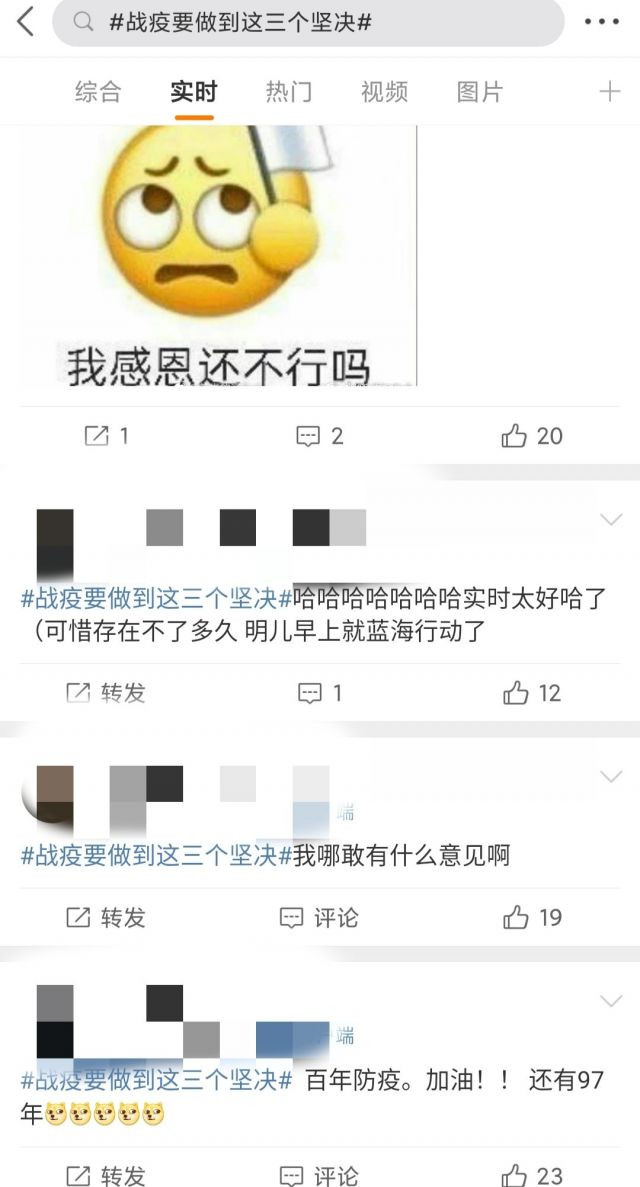The width and height of the screenshot is (640, 1187).
Task: Repost the 我哪敢有什么意见啊 post
Action: tap(106, 917)
